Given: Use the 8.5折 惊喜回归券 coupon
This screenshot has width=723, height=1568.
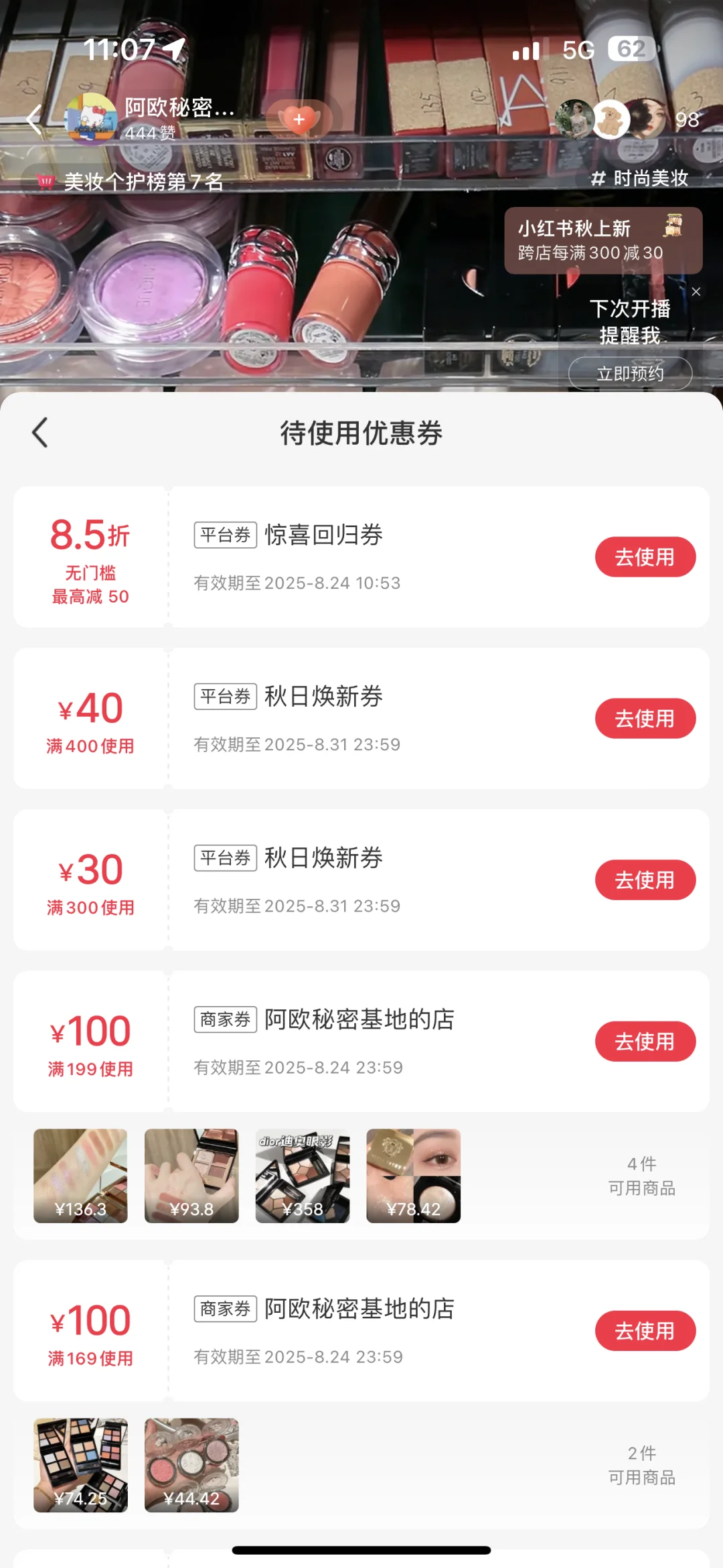Looking at the screenshot, I should 645,557.
